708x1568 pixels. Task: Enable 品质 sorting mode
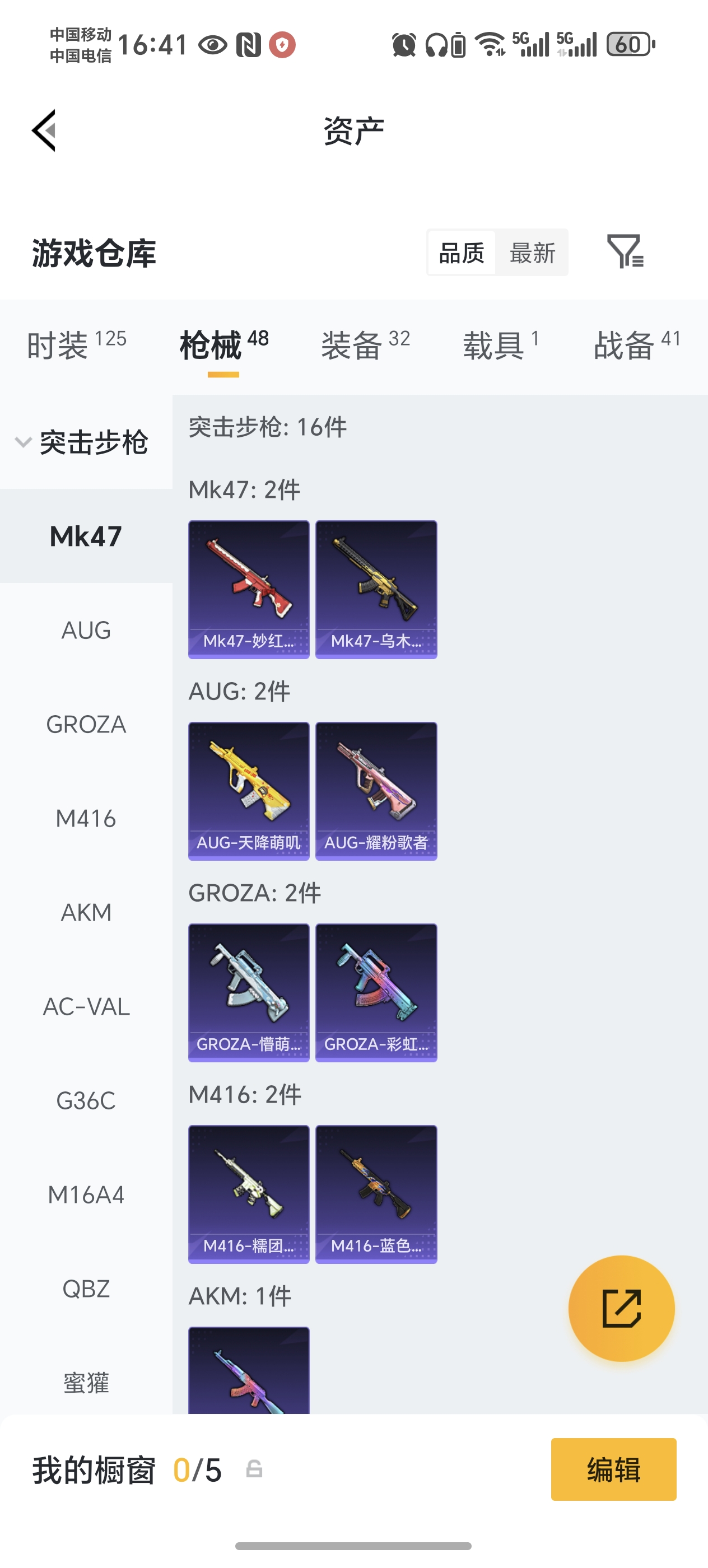(462, 254)
